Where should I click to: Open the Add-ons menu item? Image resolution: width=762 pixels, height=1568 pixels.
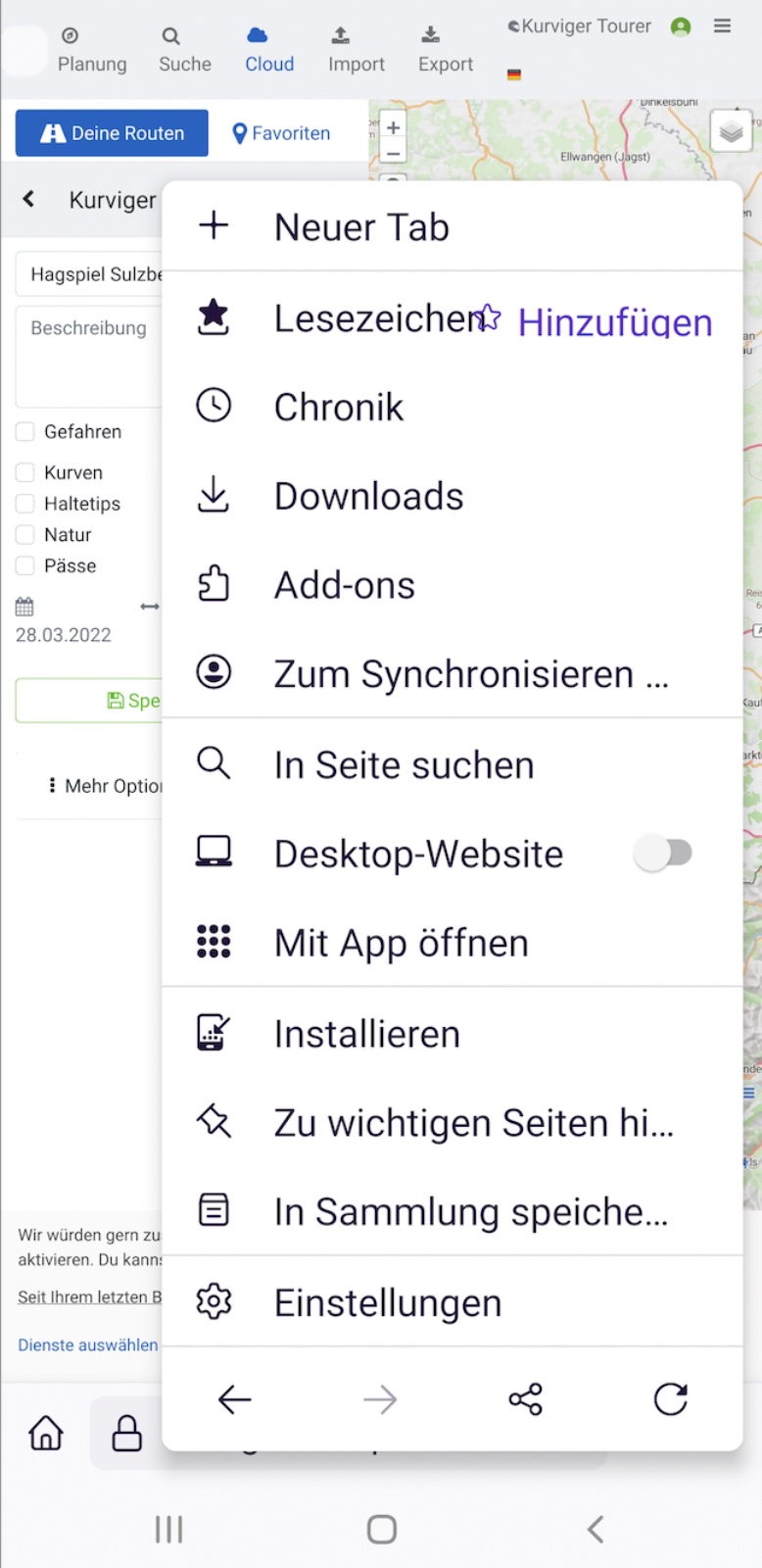tap(344, 585)
